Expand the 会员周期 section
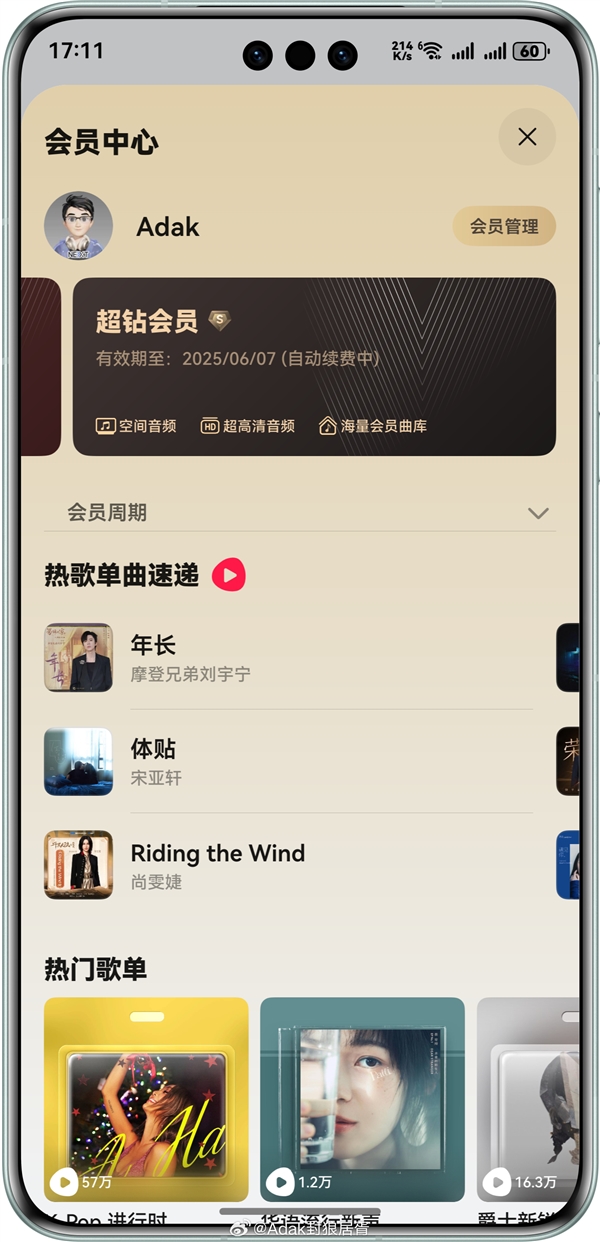 (x=538, y=513)
